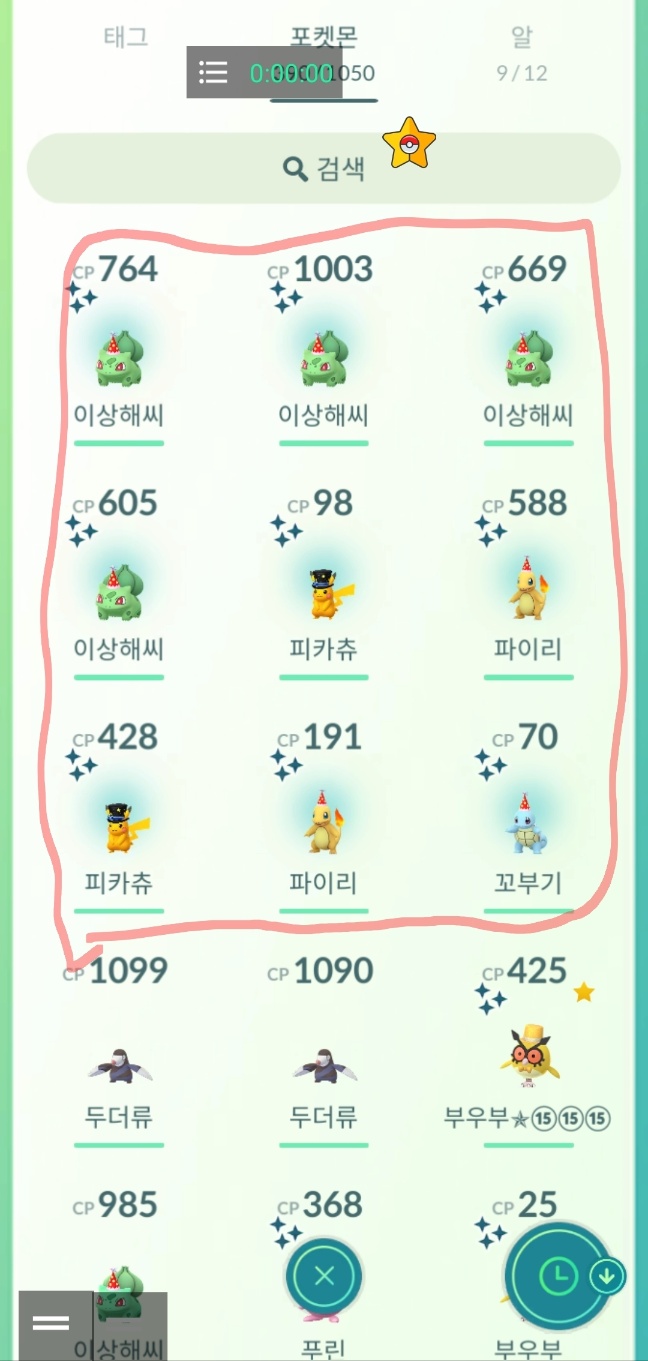Image resolution: width=648 pixels, height=1361 pixels.
Task: Open the screen recorder list menu
Action: point(213,72)
